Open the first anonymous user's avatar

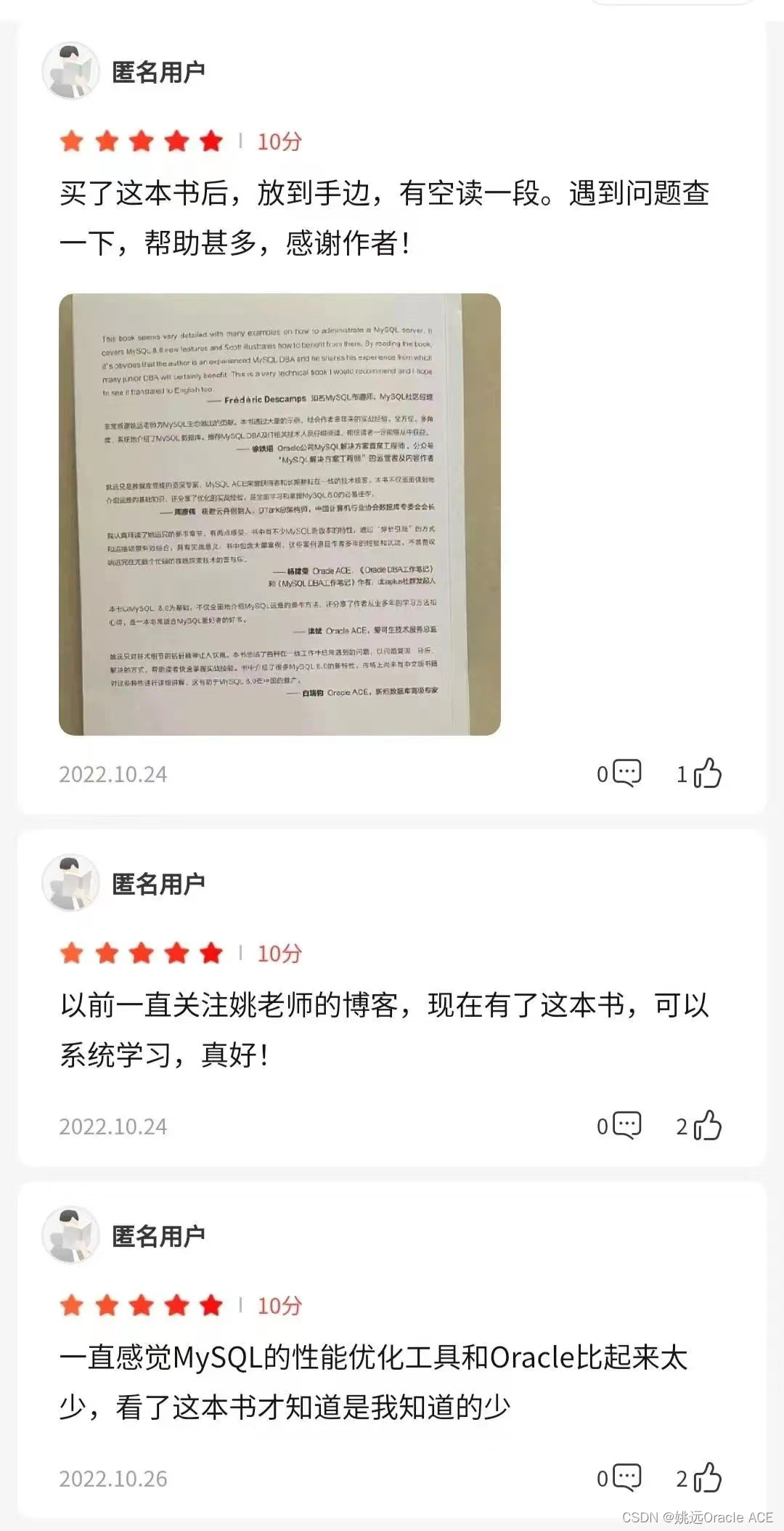tap(69, 70)
